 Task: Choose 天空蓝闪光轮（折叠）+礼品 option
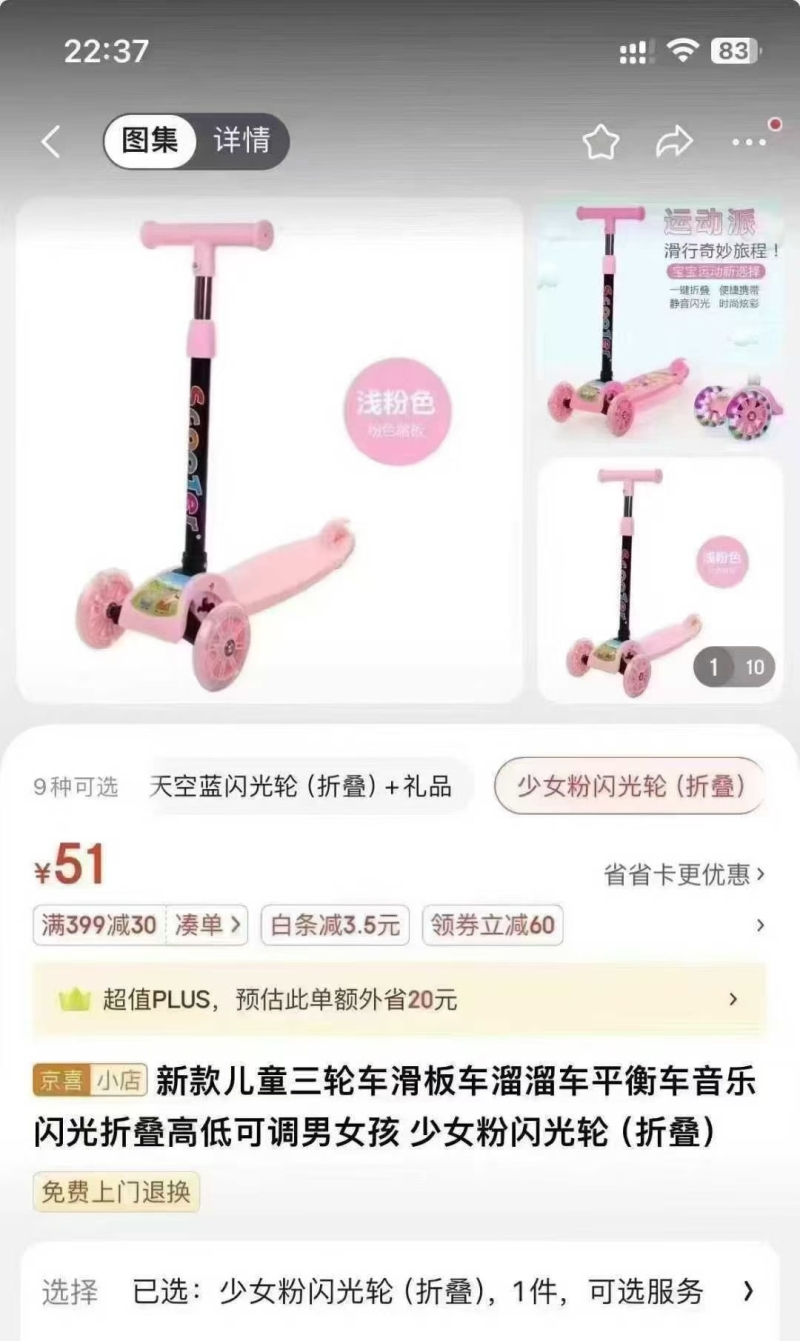coord(300,786)
